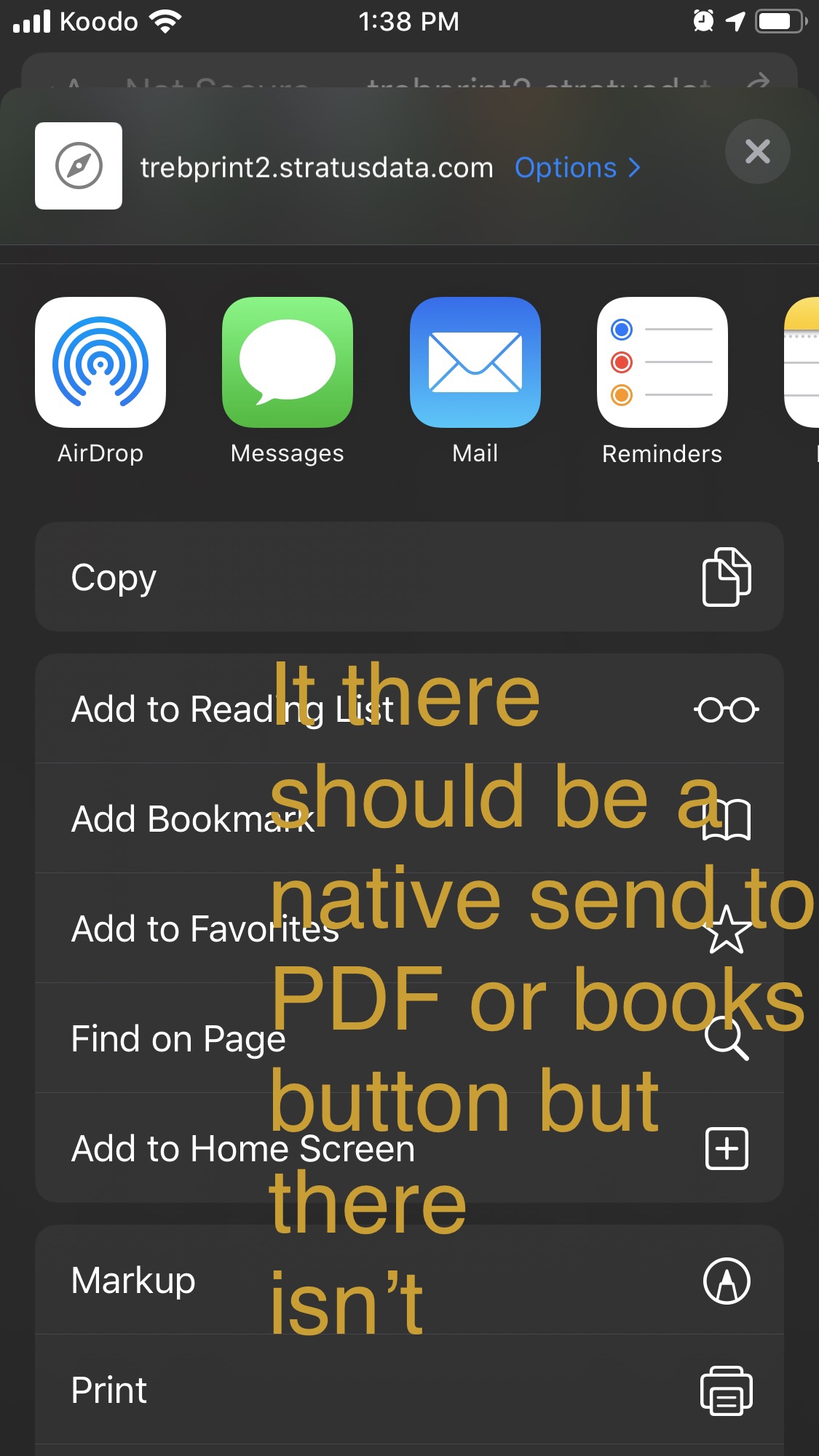This screenshot has width=819, height=1456.
Task: Open Find on Page
Action: pos(409,1038)
